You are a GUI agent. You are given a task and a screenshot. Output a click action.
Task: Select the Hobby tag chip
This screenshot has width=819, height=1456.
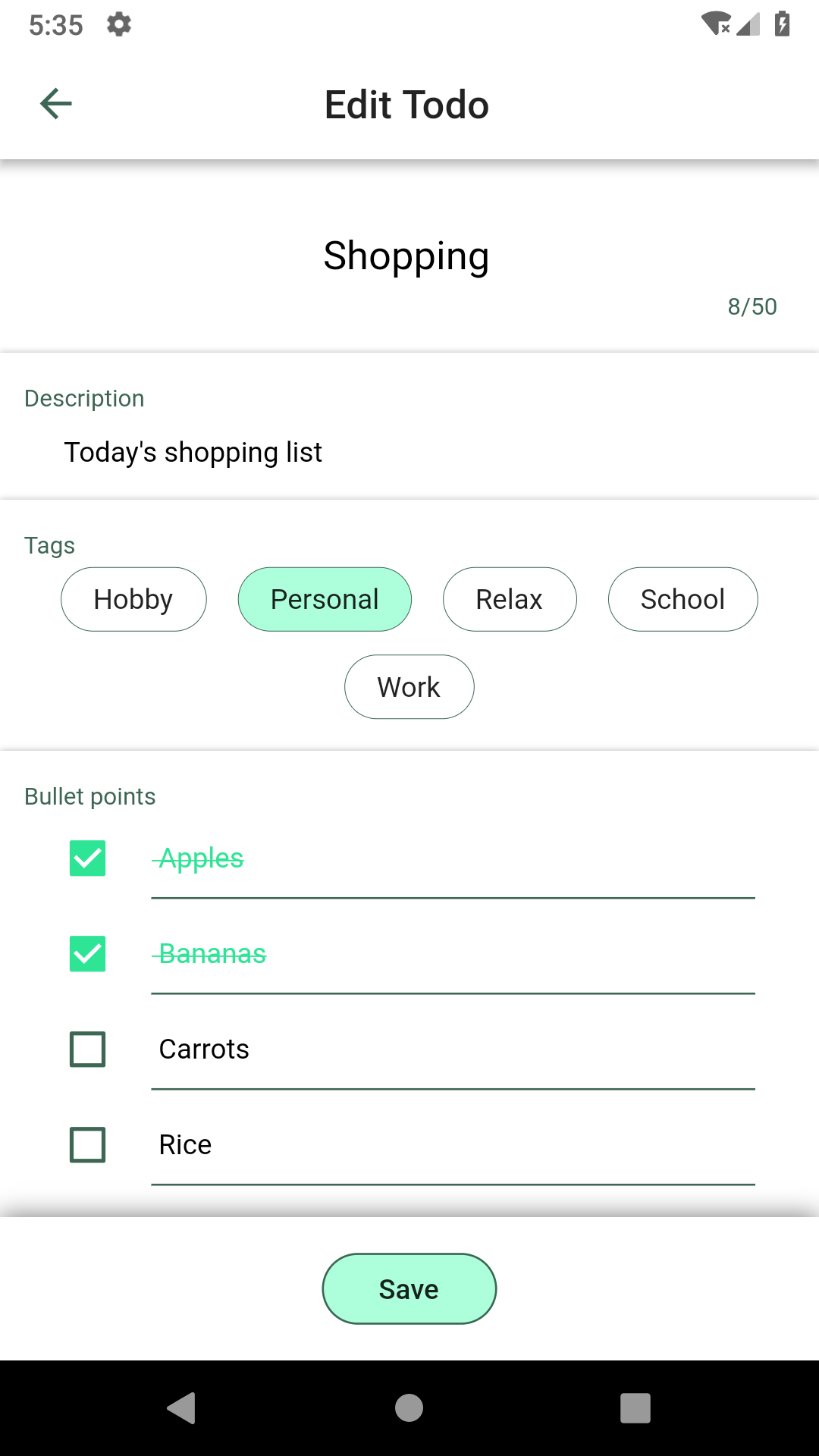click(x=133, y=599)
